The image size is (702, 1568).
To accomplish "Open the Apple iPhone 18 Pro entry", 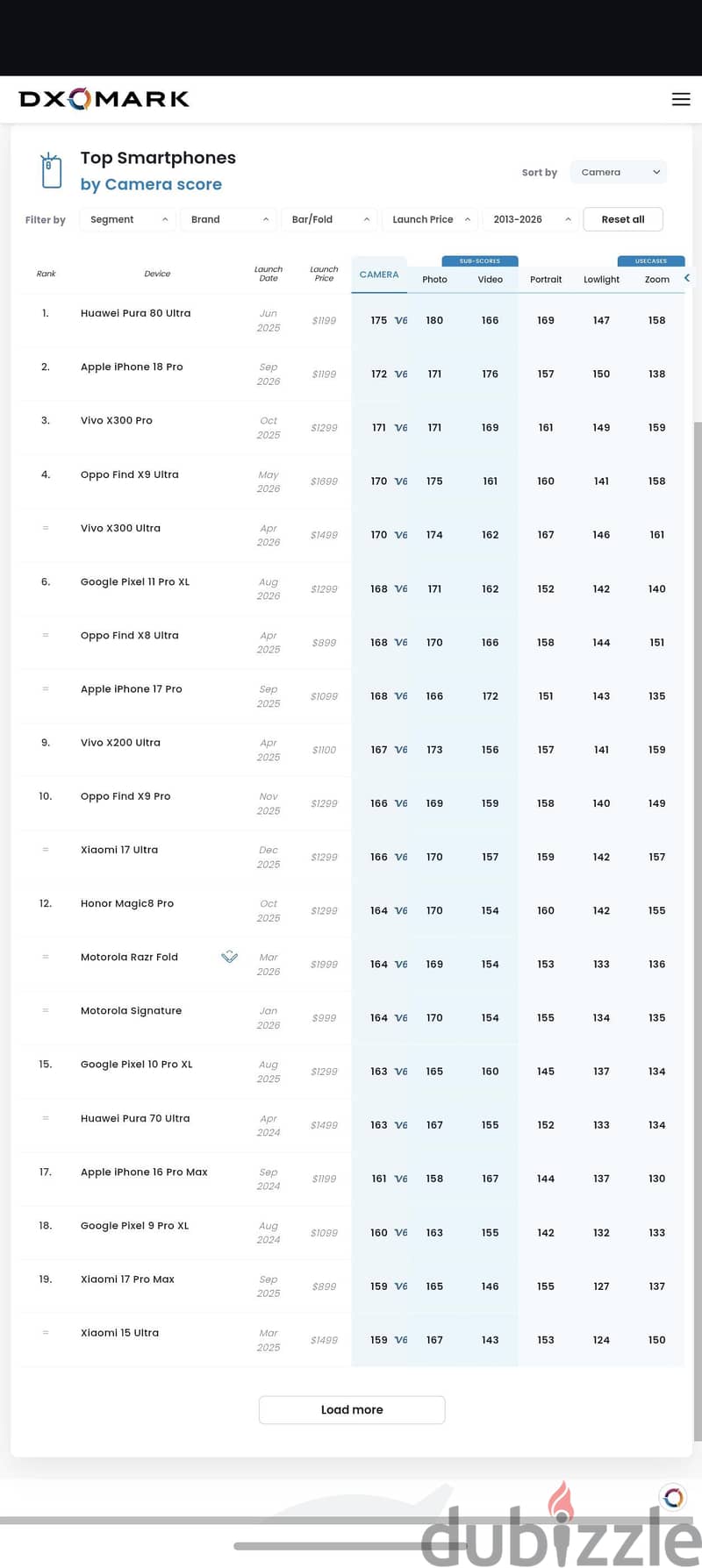I will pyautogui.click(x=132, y=367).
